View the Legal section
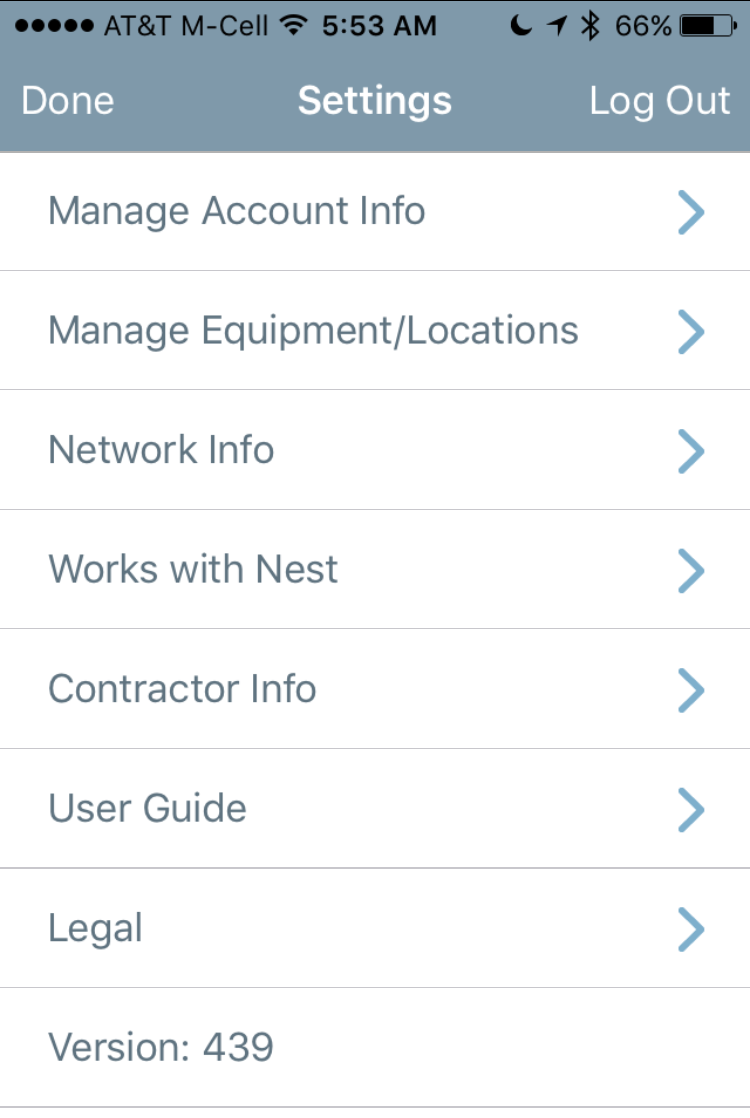750x1118 pixels. coord(375,928)
